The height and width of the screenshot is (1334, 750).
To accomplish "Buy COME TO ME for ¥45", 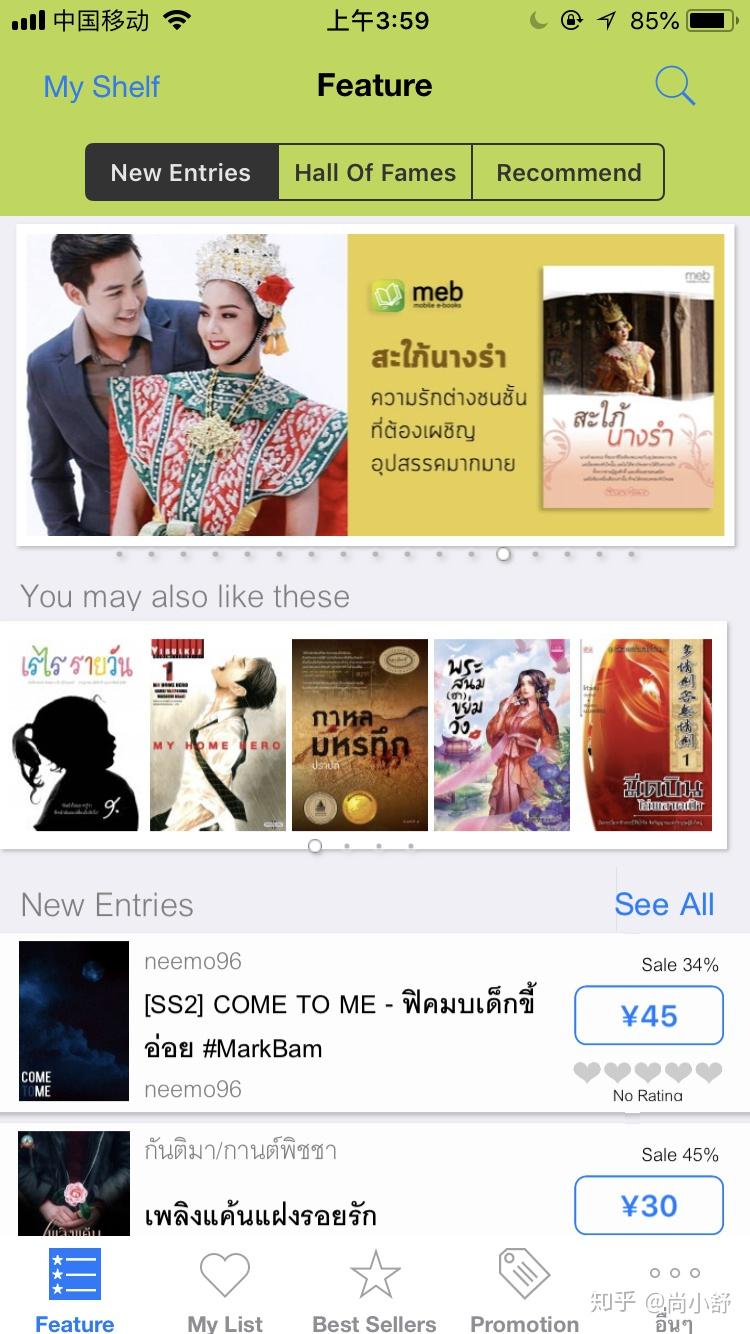I will (x=649, y=1016).
